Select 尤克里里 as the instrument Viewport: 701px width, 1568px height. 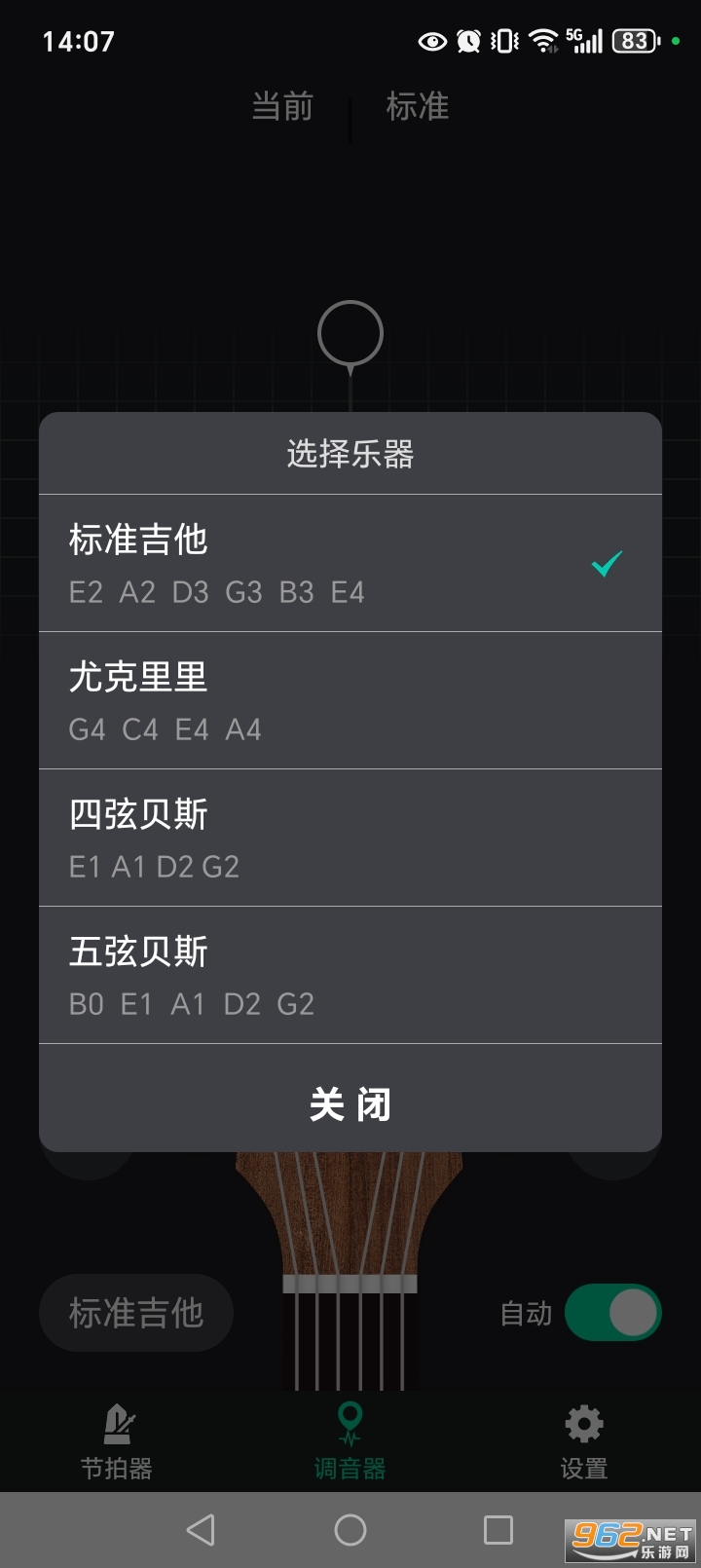[x=350, y=699]
